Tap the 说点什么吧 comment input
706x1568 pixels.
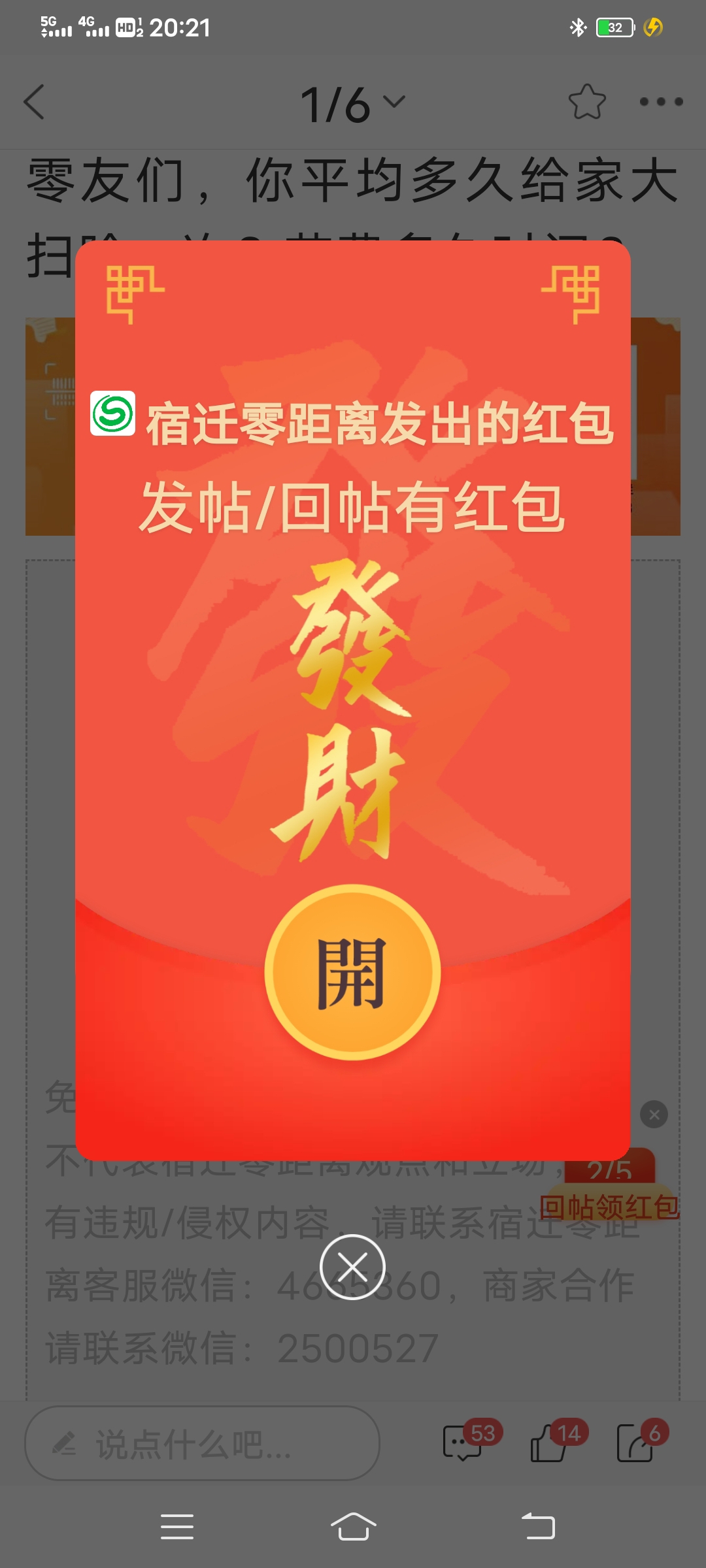click(203, 1444)
